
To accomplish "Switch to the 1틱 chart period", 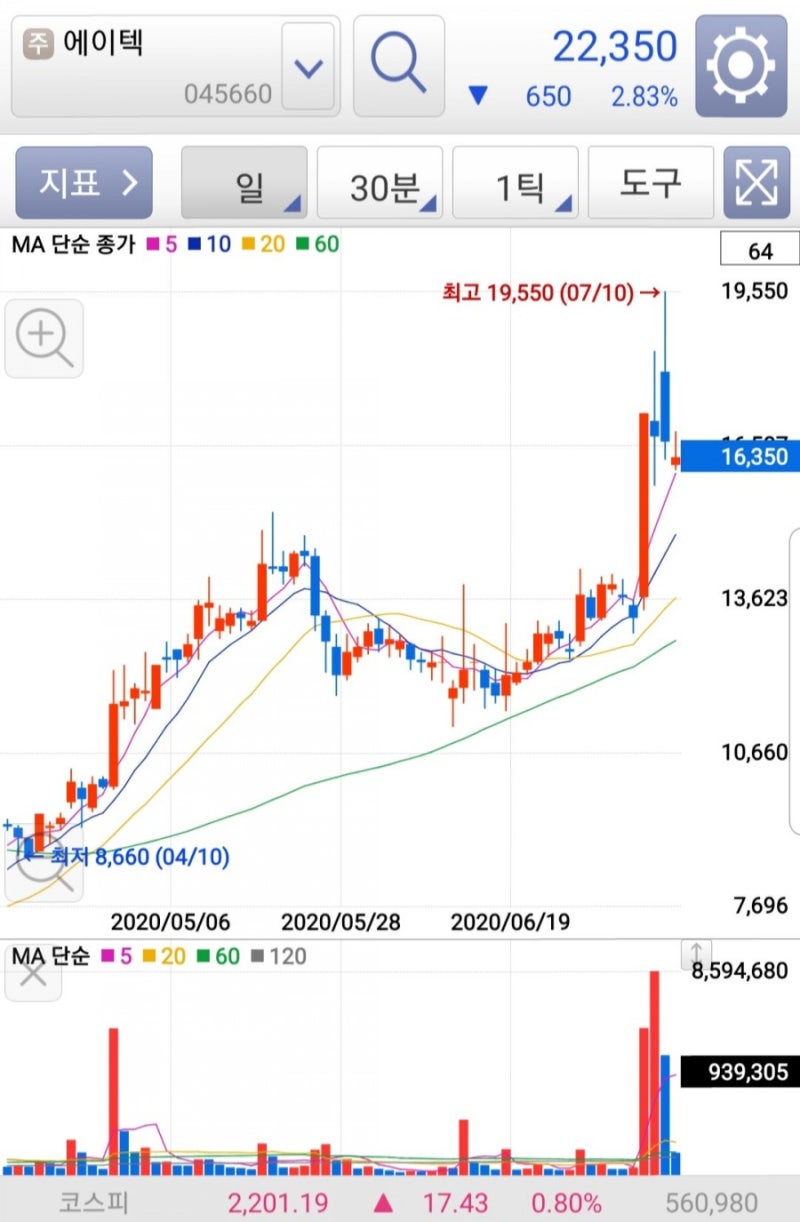I will 516,184.
